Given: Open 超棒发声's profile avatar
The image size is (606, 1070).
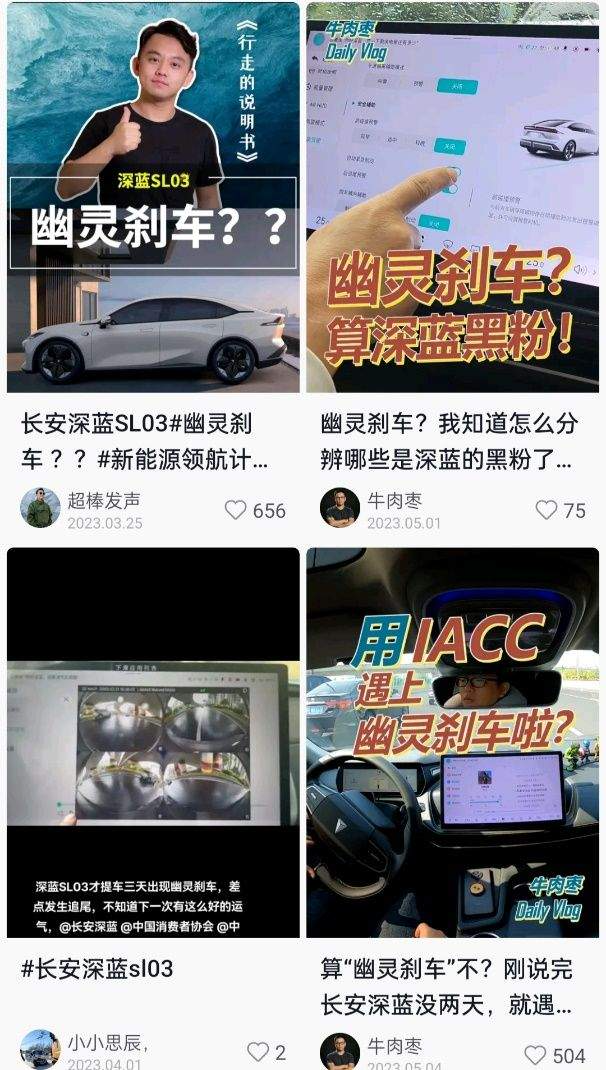Looking at the screenshot, I should coord(40,508).
